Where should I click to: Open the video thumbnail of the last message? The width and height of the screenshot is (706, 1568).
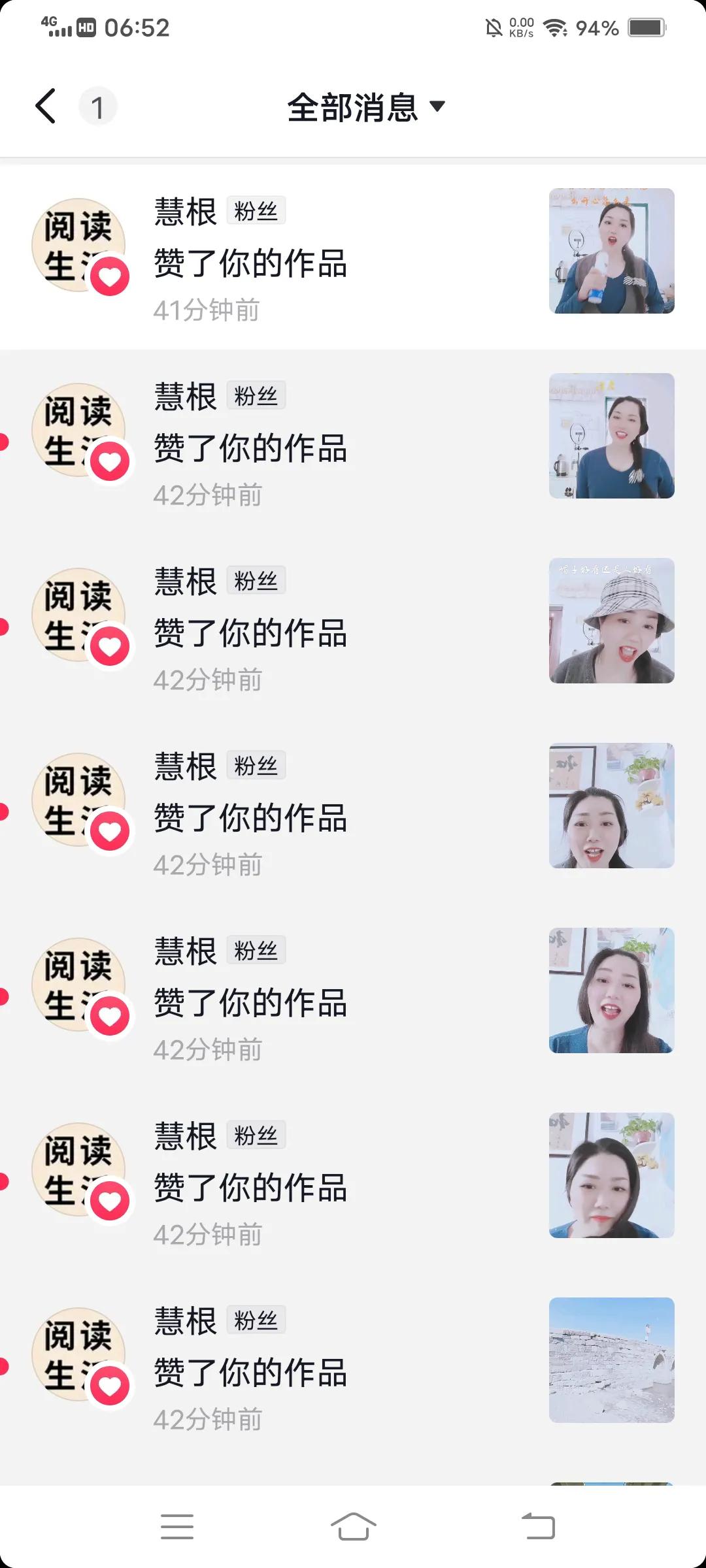[611, 1360]
